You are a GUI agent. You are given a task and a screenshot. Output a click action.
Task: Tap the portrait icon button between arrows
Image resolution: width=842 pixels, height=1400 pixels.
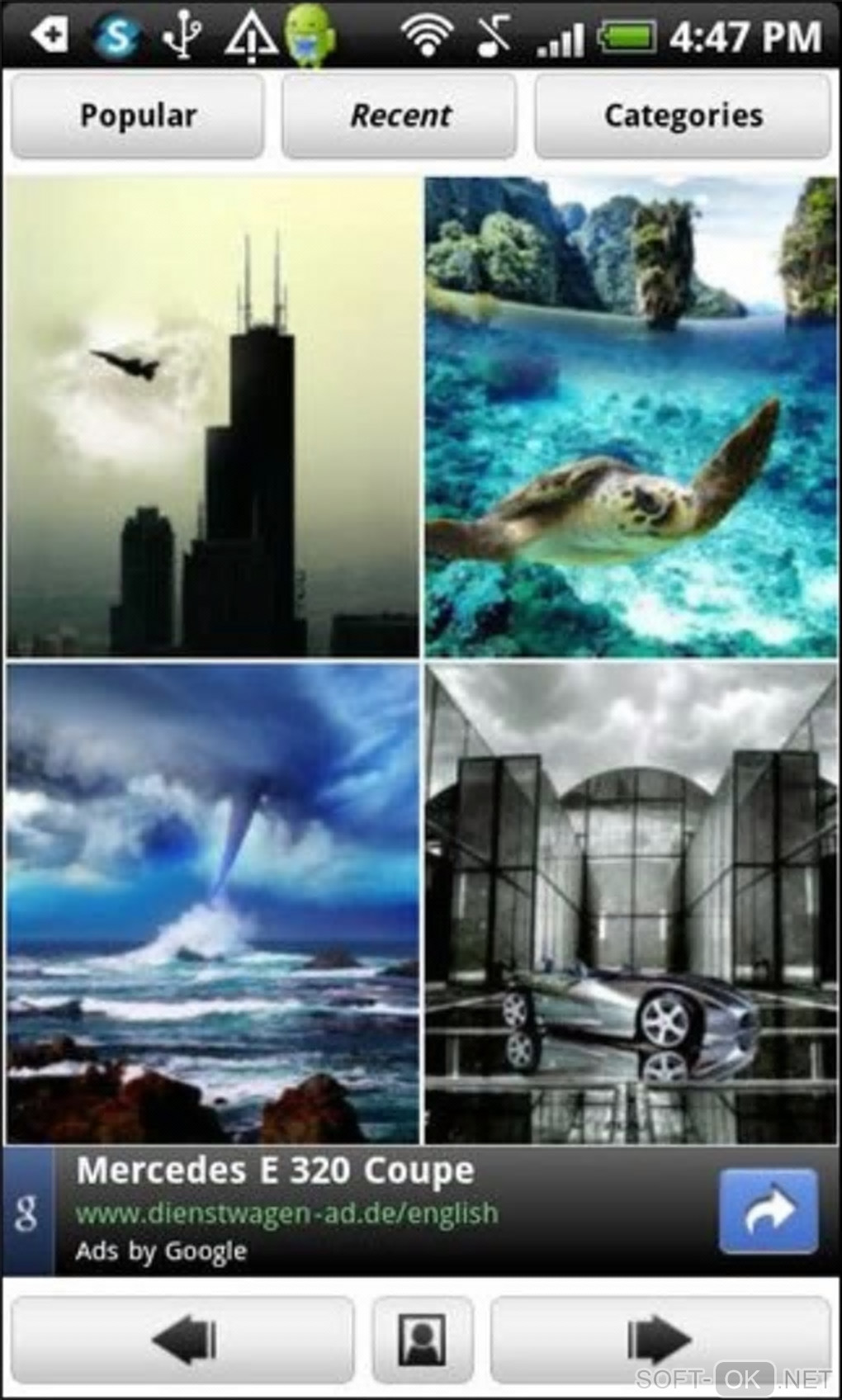point(423,1339)
